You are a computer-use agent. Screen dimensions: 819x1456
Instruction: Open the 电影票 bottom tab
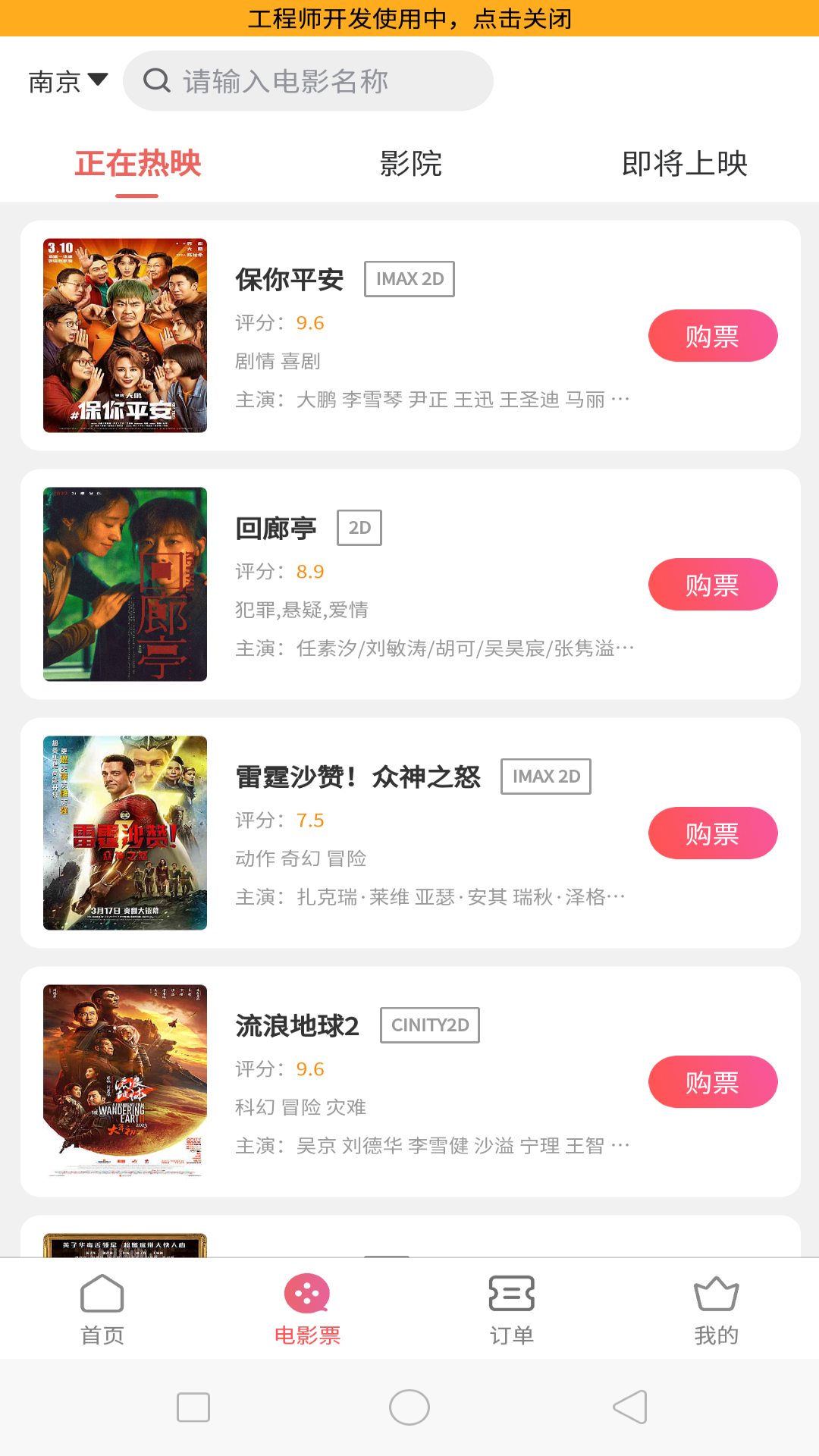coord(307,1310)
